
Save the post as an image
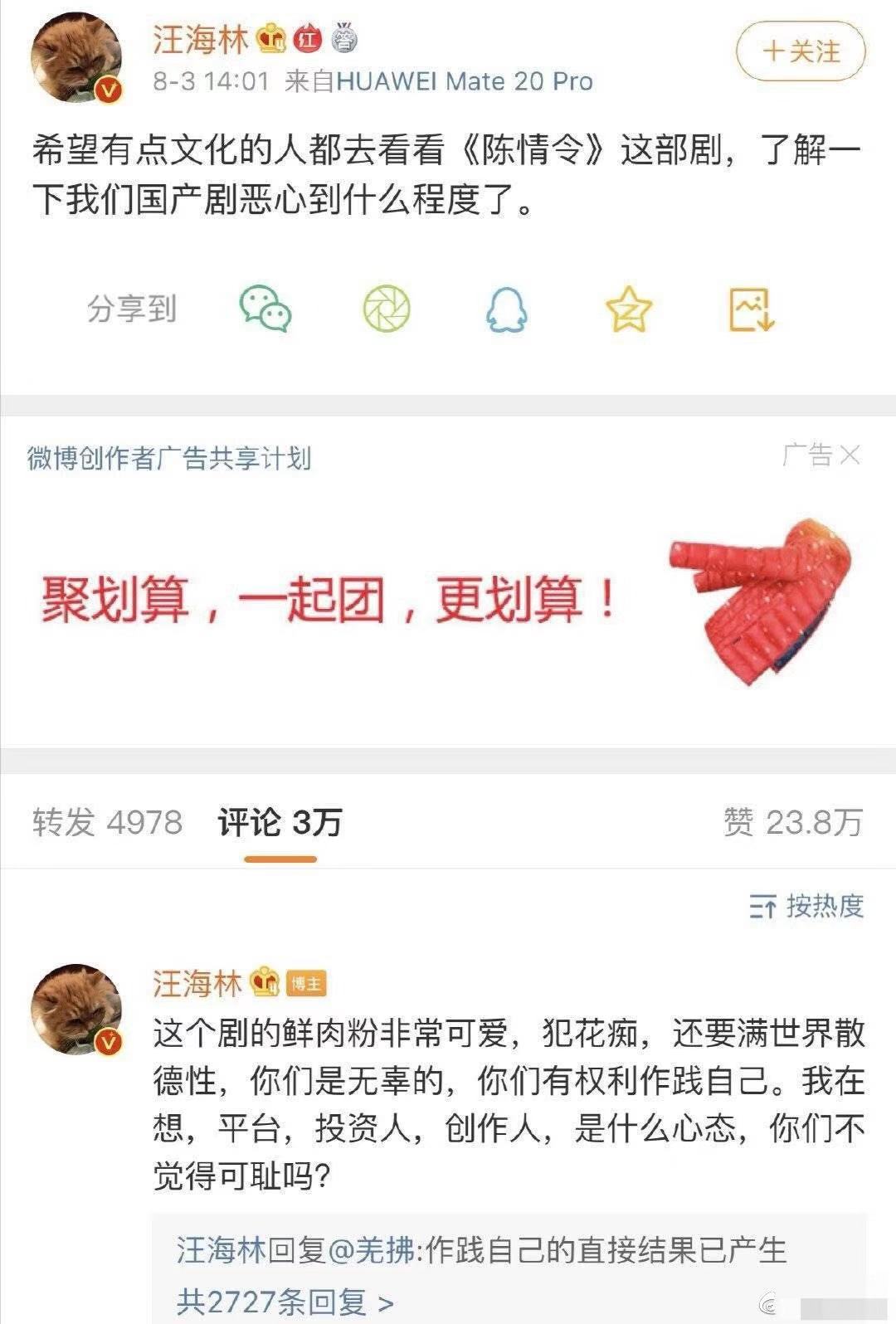point(751,309)
